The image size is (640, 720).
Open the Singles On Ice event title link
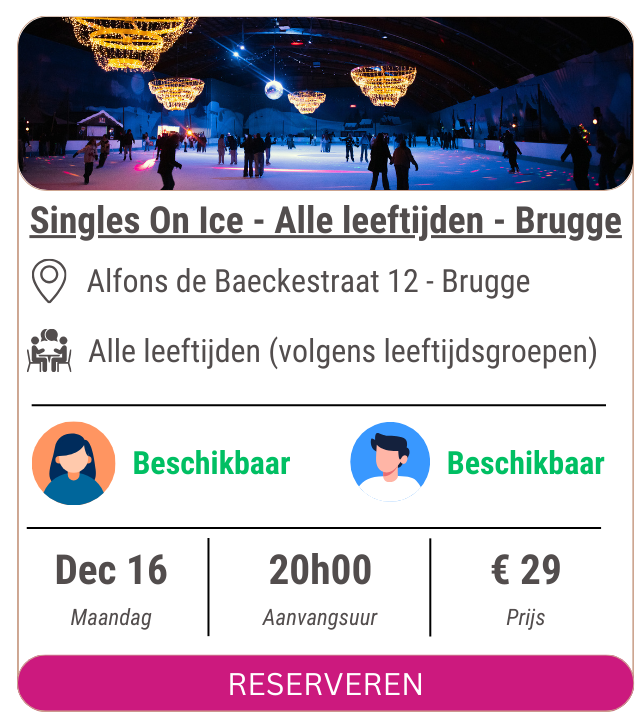(325, 221)
